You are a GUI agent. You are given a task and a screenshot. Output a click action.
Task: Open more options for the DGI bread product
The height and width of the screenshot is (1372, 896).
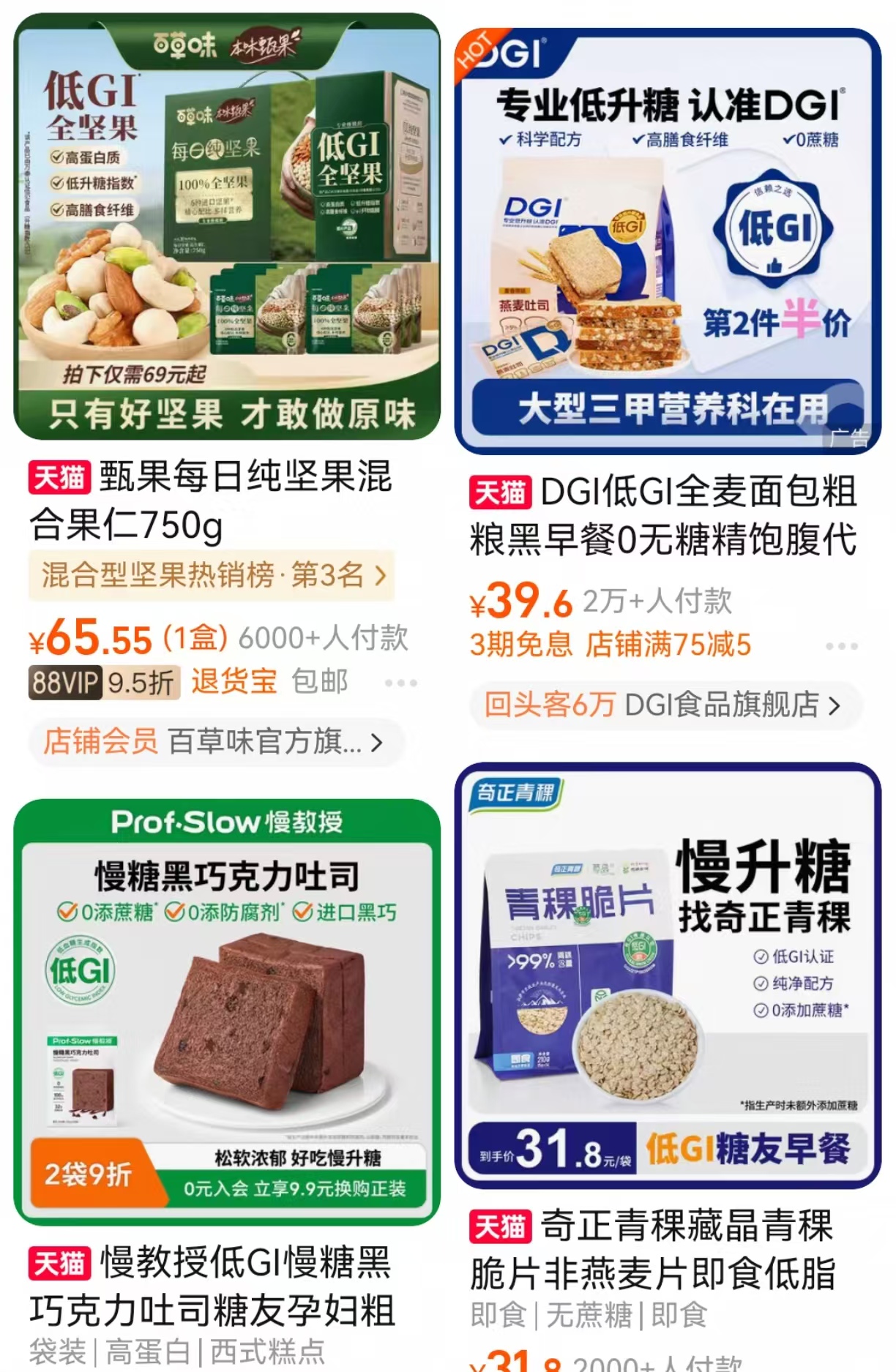point(841,646)
